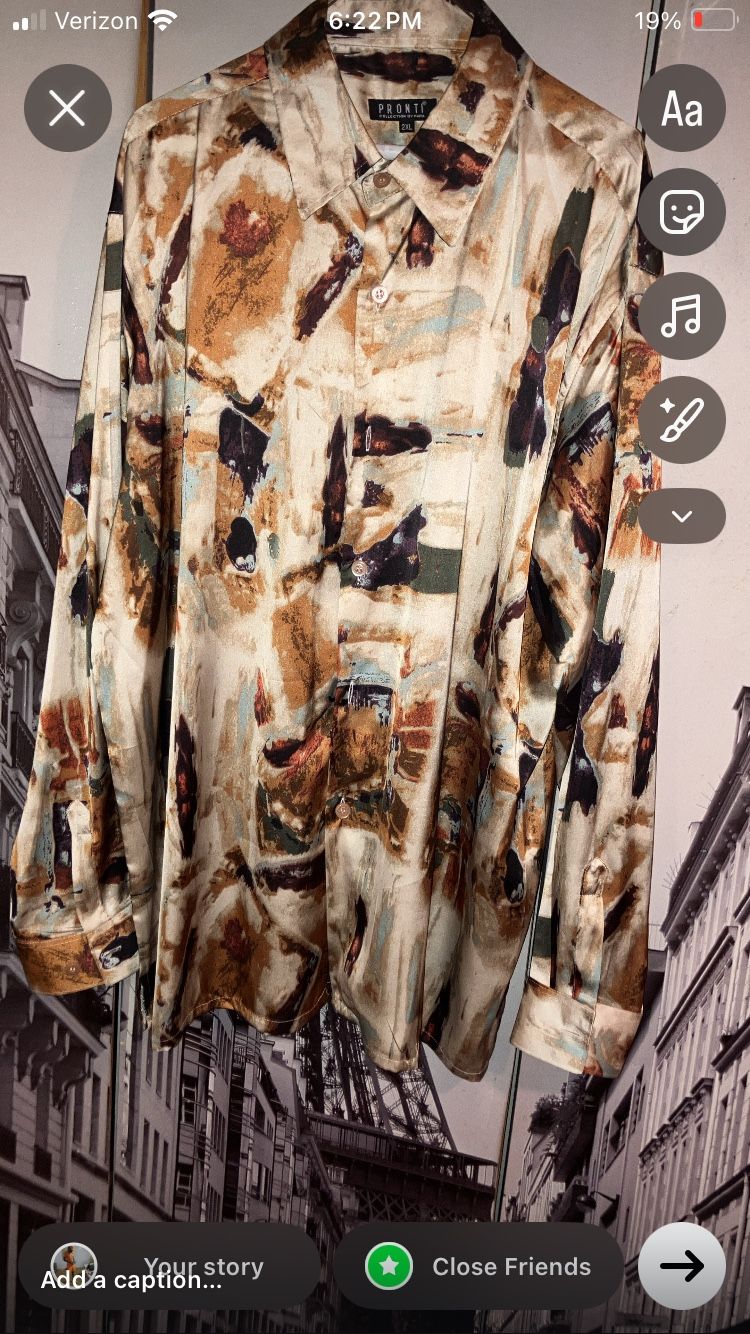Screen dimensions: 750x1334
Task: Add music to the story
Action: 682,315
